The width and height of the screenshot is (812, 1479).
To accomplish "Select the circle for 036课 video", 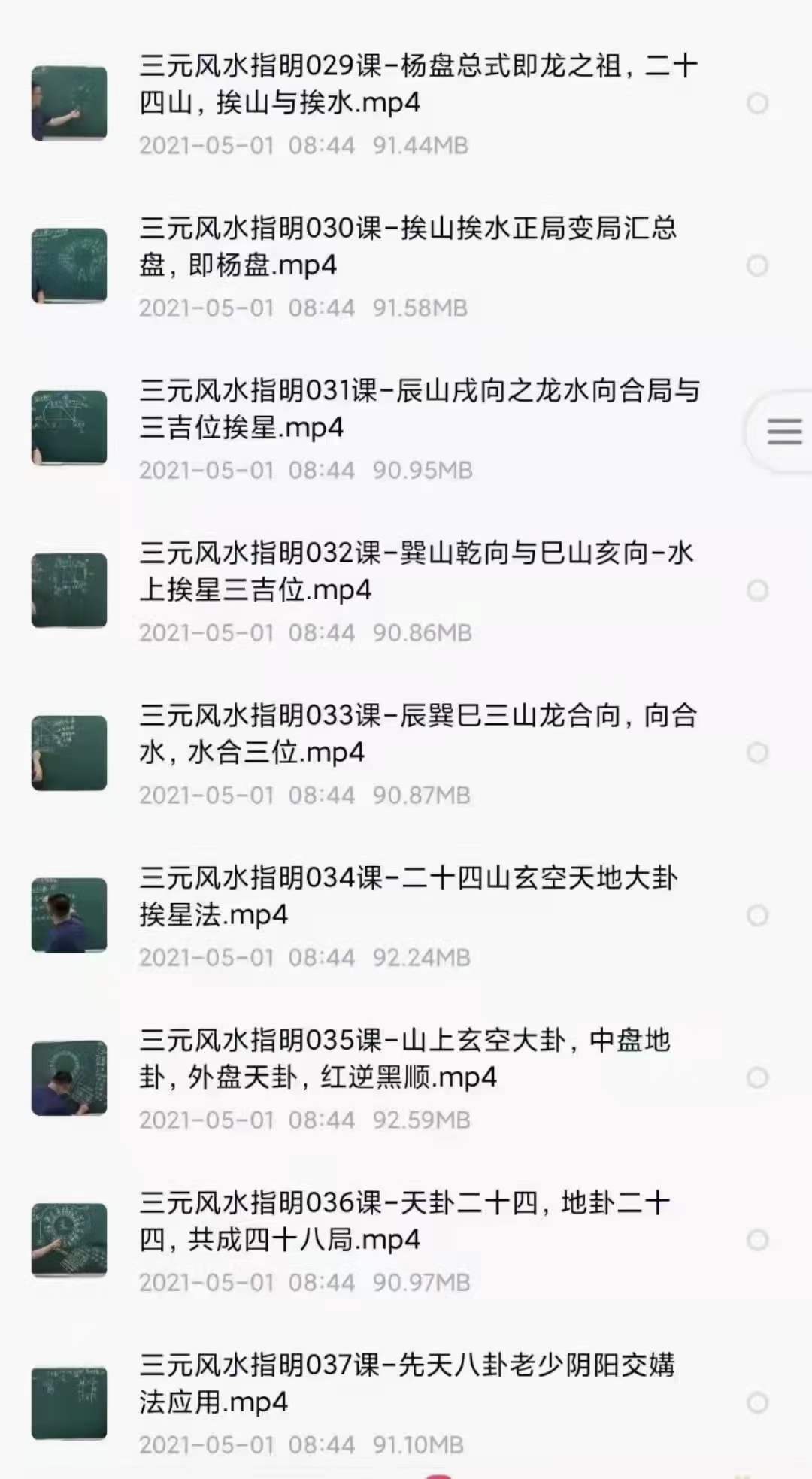I will pyautogui.click(x=757, y=1240).
